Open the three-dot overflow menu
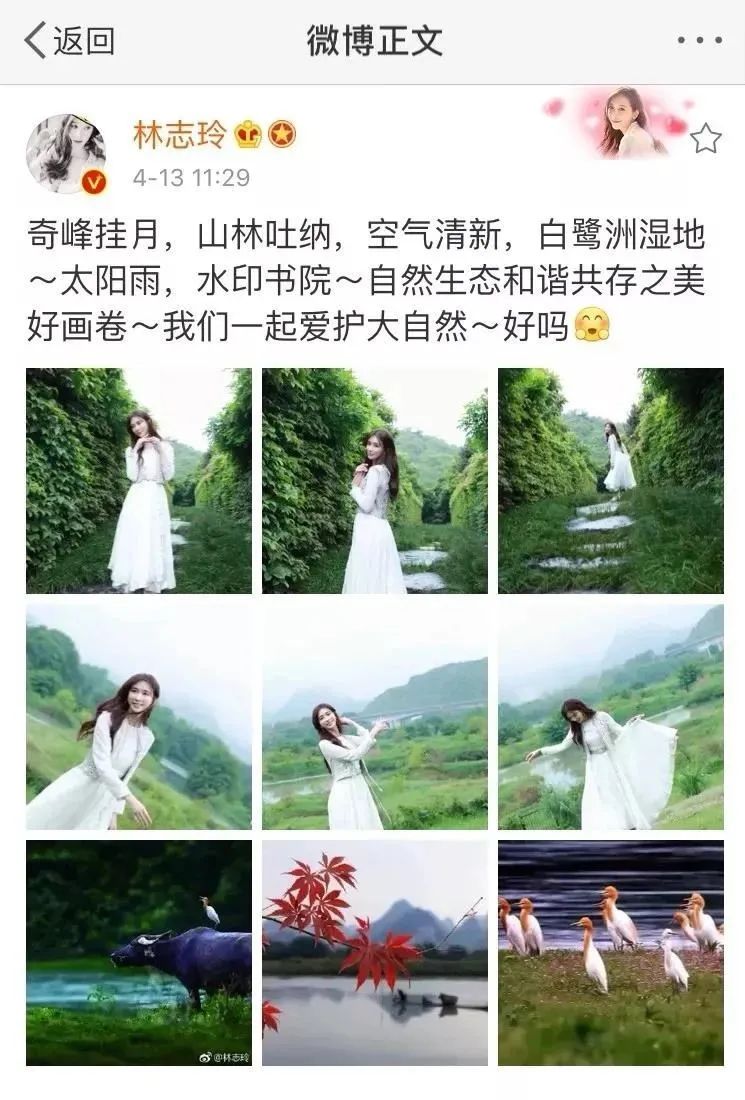745x1100 pixels. (699, 41)
